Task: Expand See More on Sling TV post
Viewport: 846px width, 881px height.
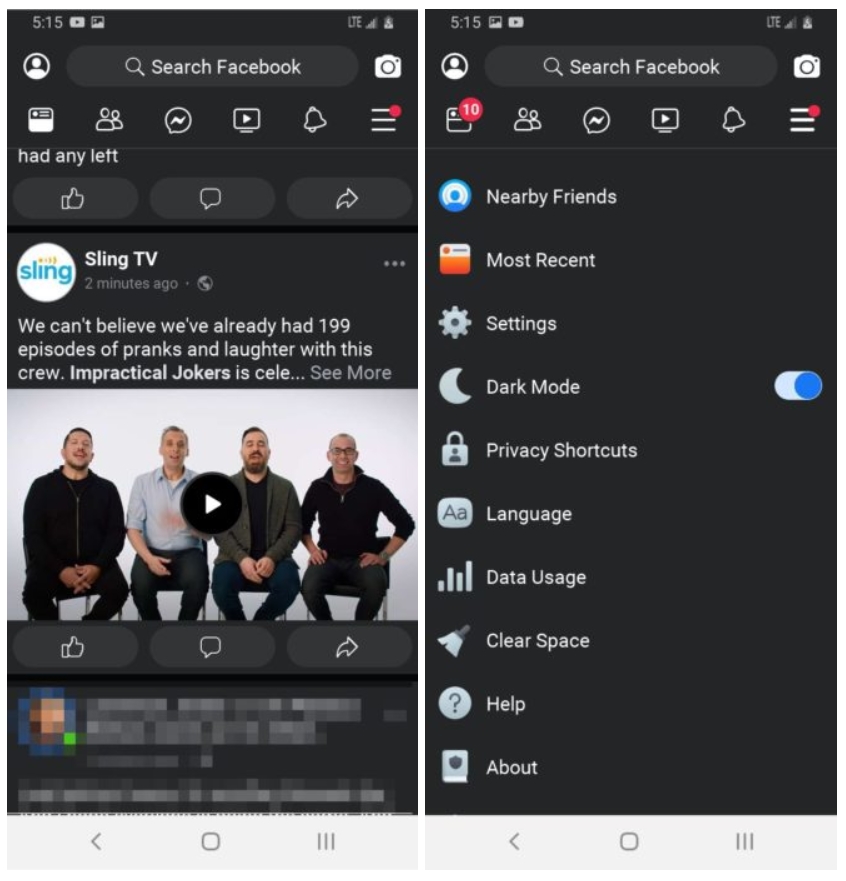Action: [x=350, y=373]
